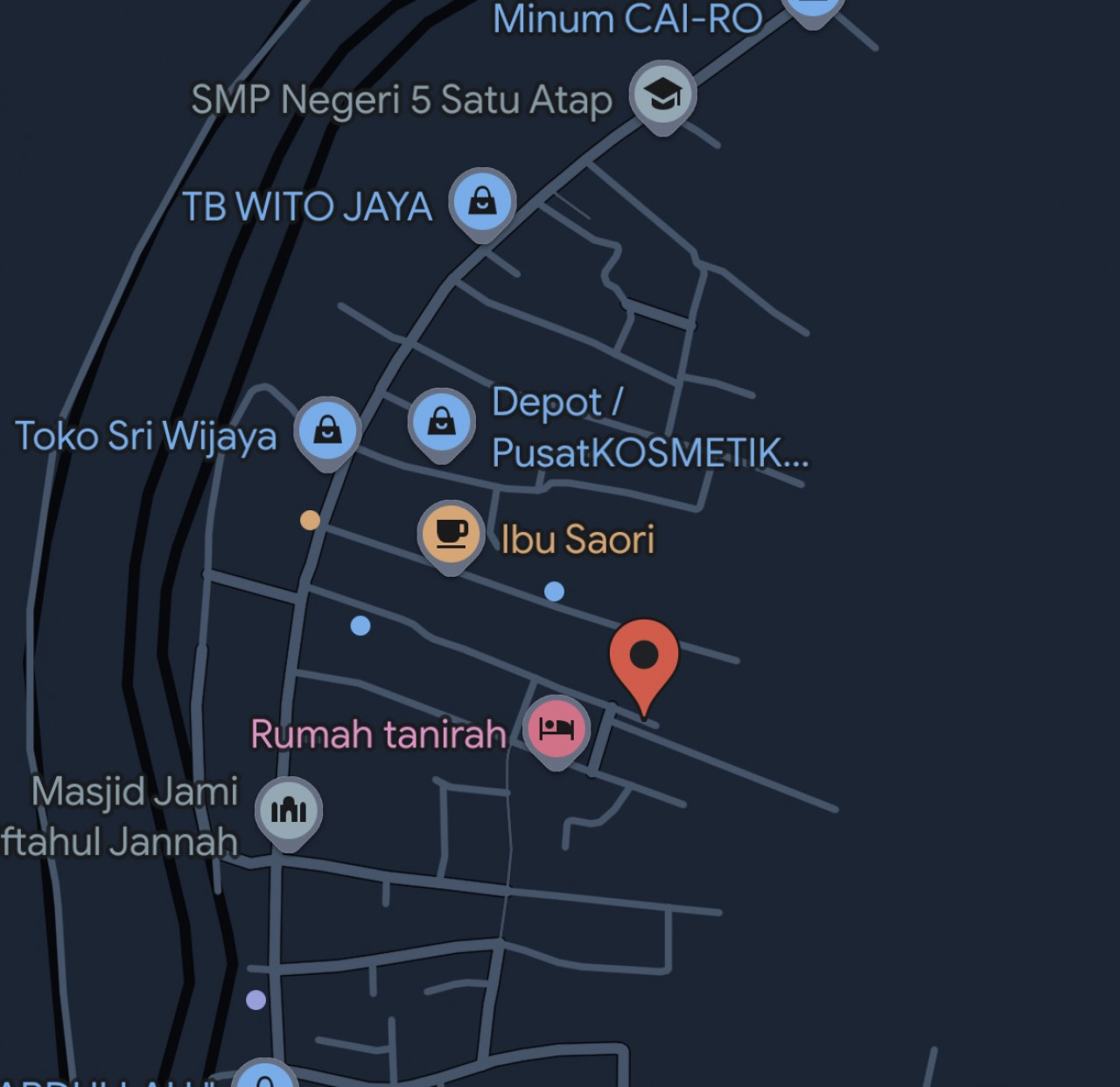The width and height of the screenshot is (1120, 1087).
Task: Open the SMP Negeri 5 Satu Atap marker
Action: pyautogui.click(x=663, y=94)
